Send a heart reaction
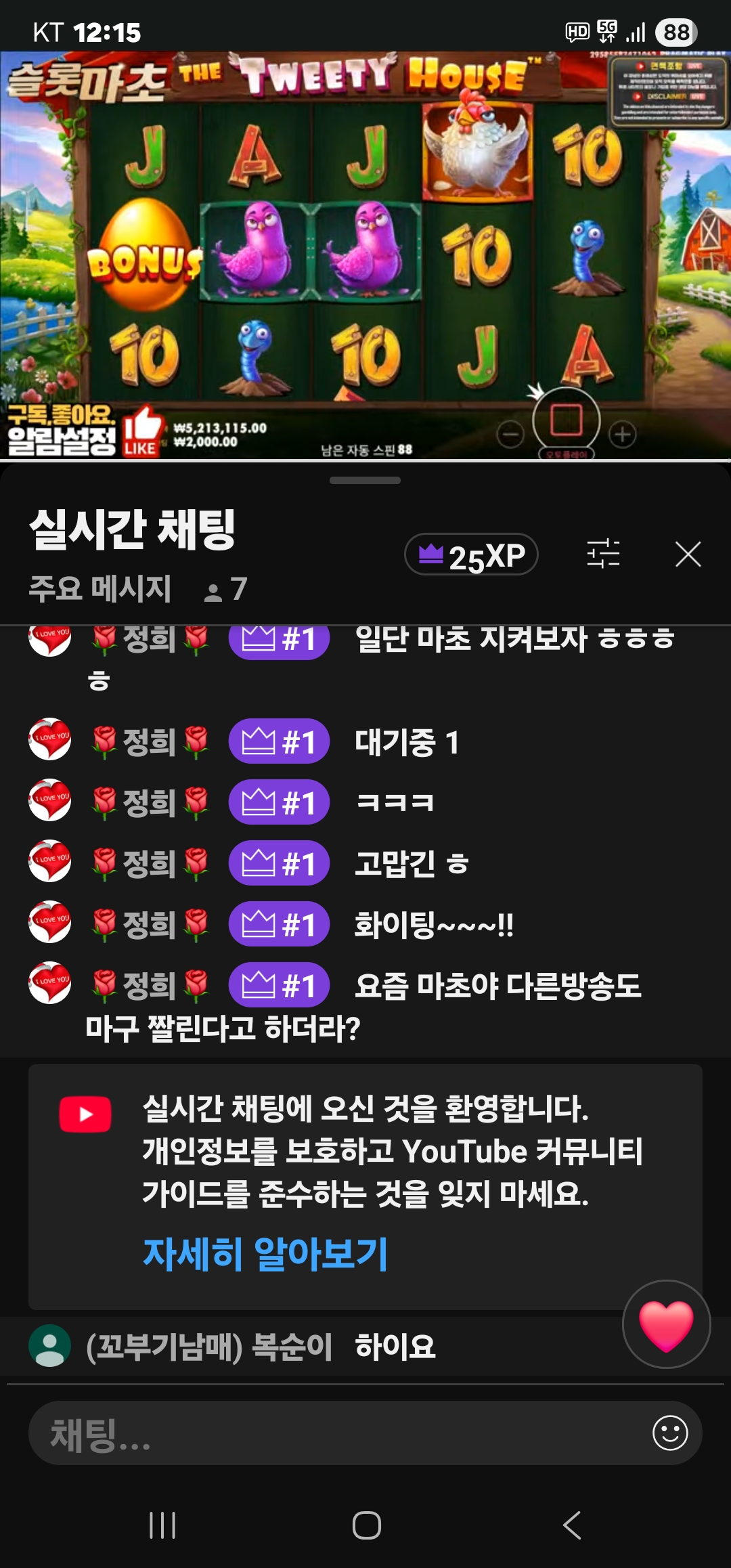Image resolution: width=731 pixels, height=1568 pixels. pyautogui.click(x=666, y=1324)
